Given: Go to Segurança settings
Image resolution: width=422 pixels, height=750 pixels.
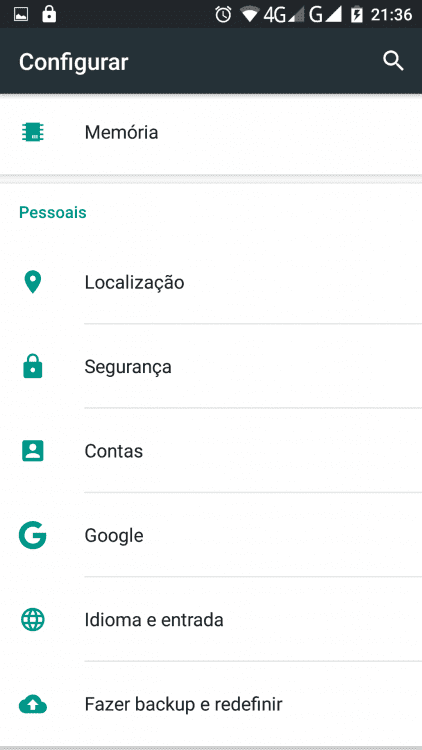Looking at the screenshot, I should click(211, 366).
